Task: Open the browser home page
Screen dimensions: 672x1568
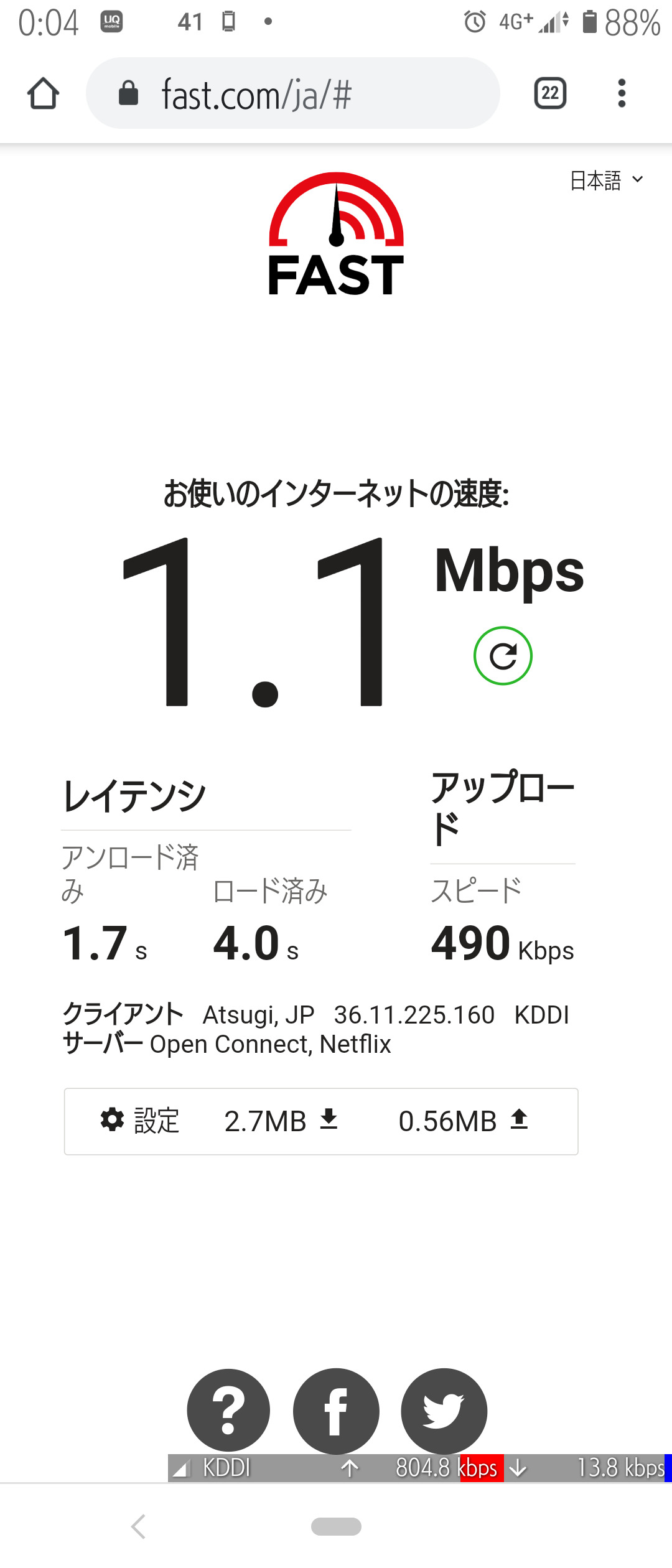Action: click(x=43, y=94)
